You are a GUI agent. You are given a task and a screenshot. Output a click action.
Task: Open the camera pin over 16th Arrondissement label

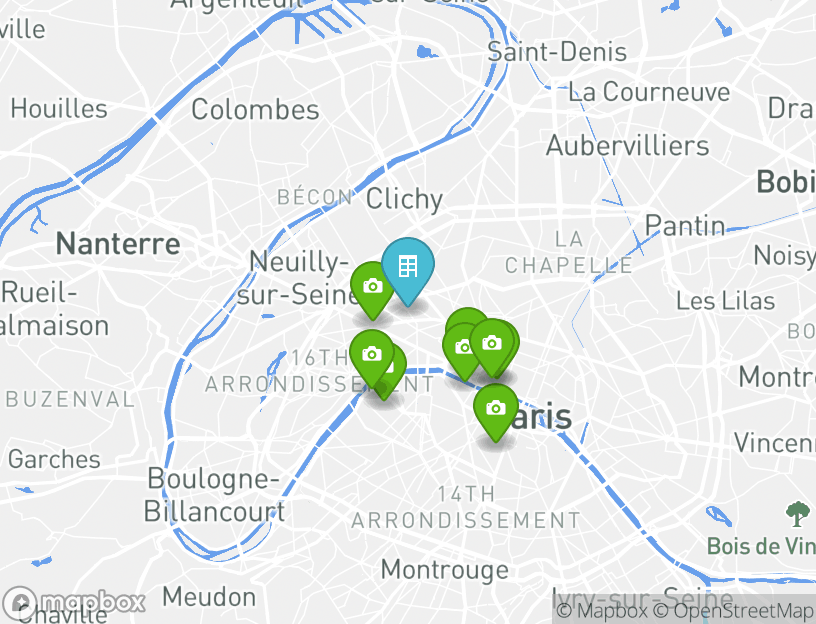click(x=371, y=354)
